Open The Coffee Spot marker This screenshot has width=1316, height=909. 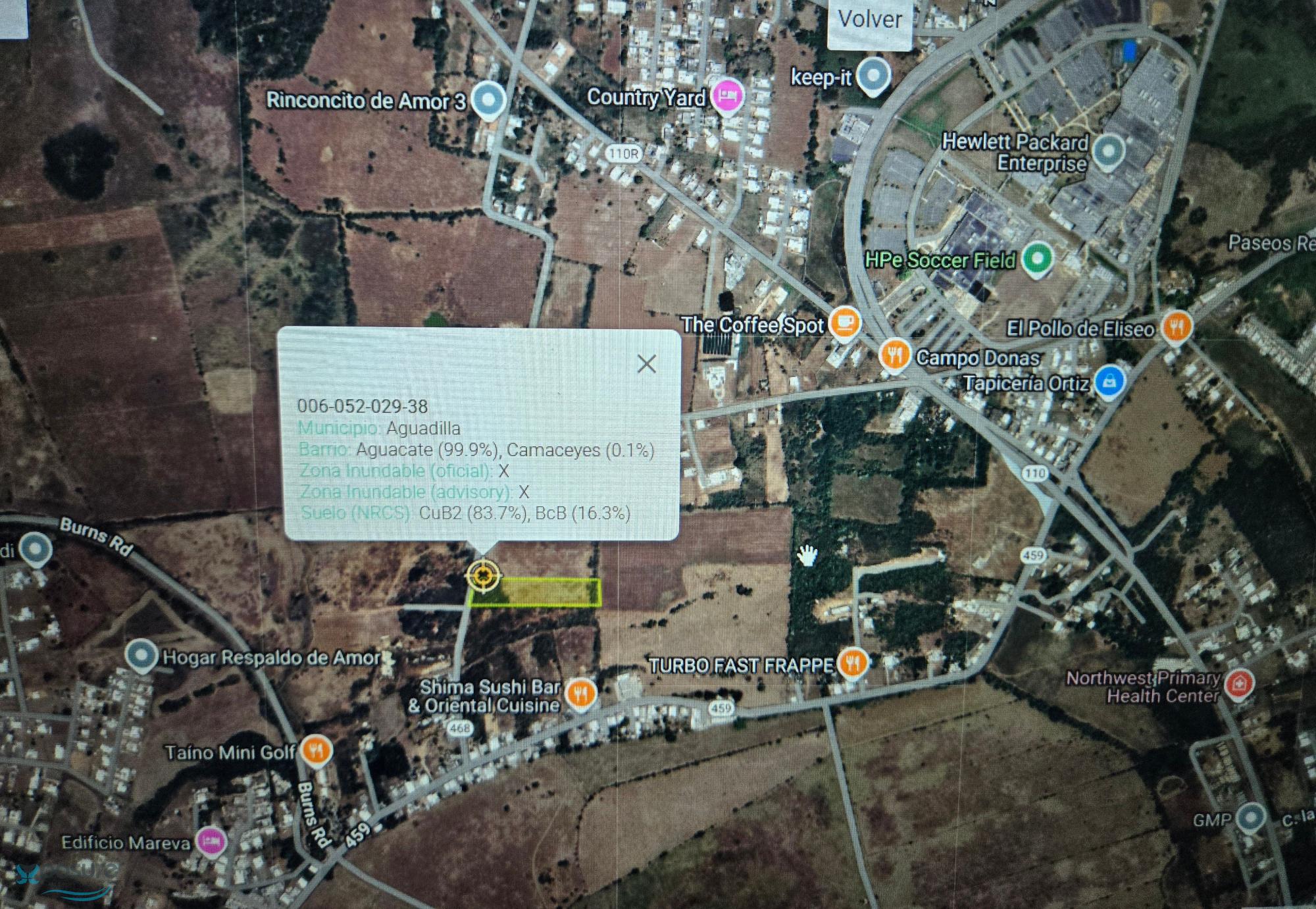click(x=844, y=323)
